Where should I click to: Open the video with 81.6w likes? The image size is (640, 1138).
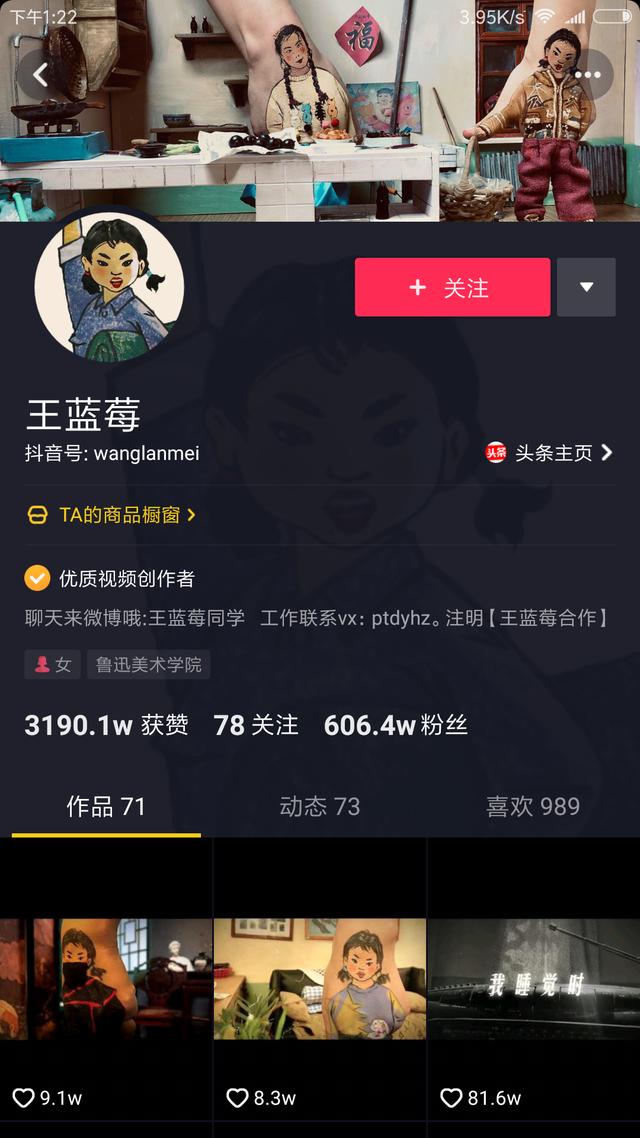[x=533, y=980]
